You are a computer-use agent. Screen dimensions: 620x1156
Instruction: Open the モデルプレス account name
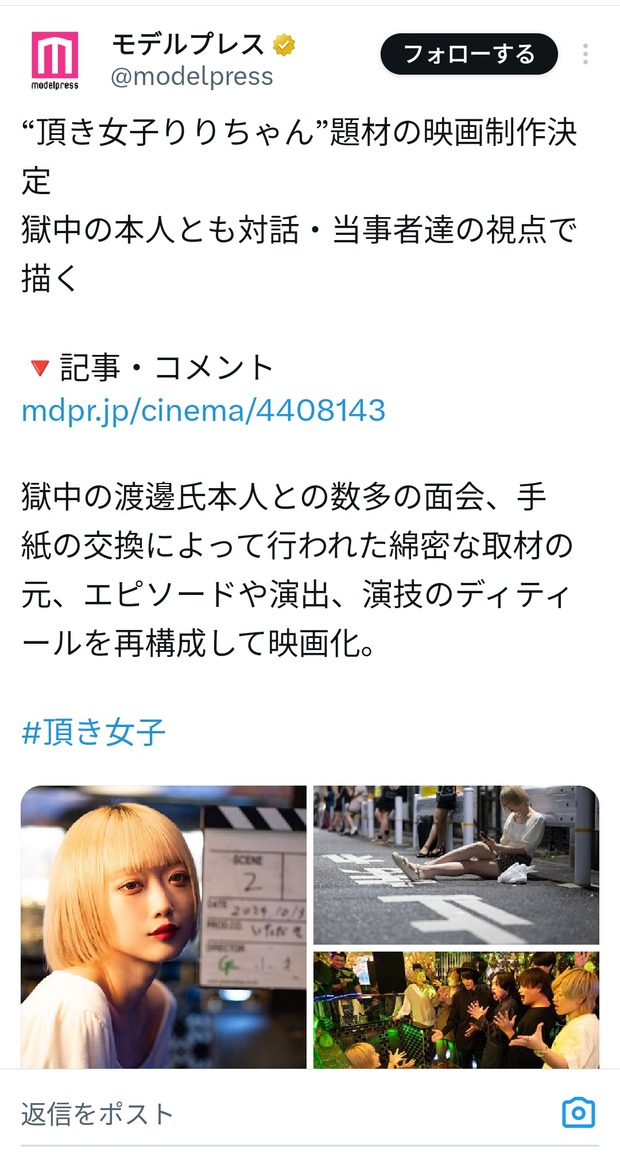coord(188,45)
